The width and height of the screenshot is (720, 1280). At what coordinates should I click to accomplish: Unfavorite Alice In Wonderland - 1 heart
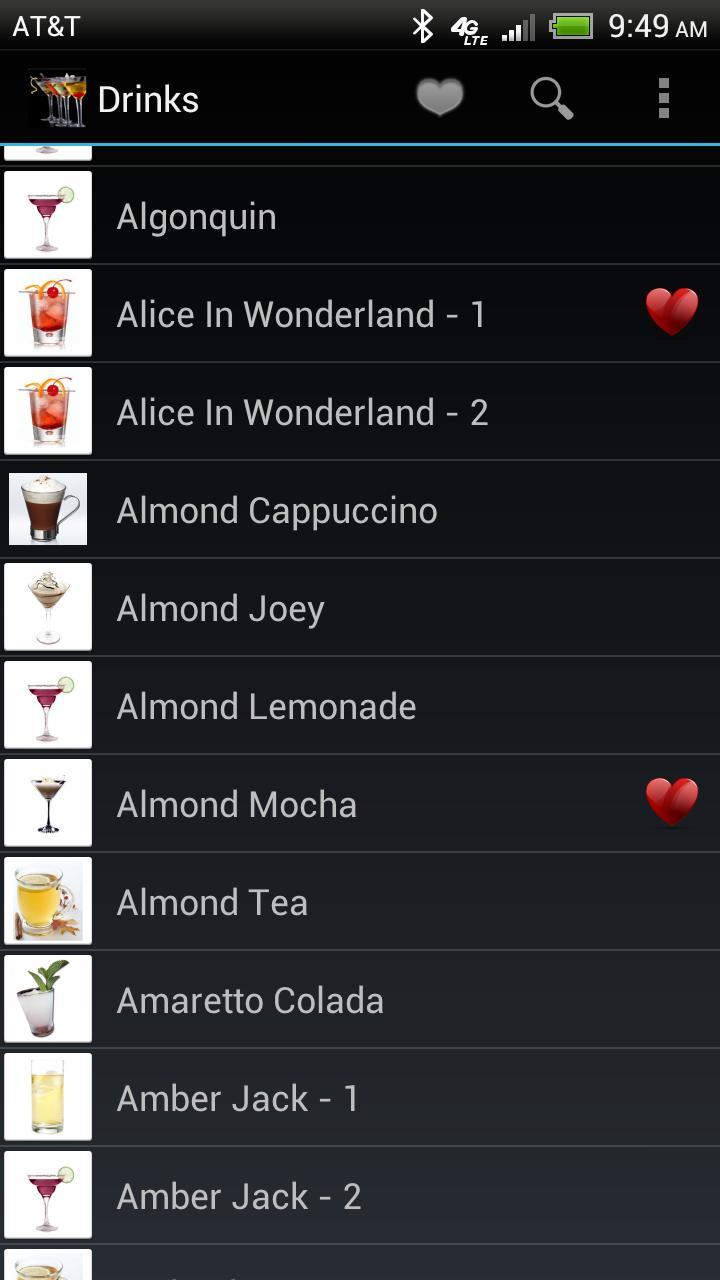click(x=671, y=312)
